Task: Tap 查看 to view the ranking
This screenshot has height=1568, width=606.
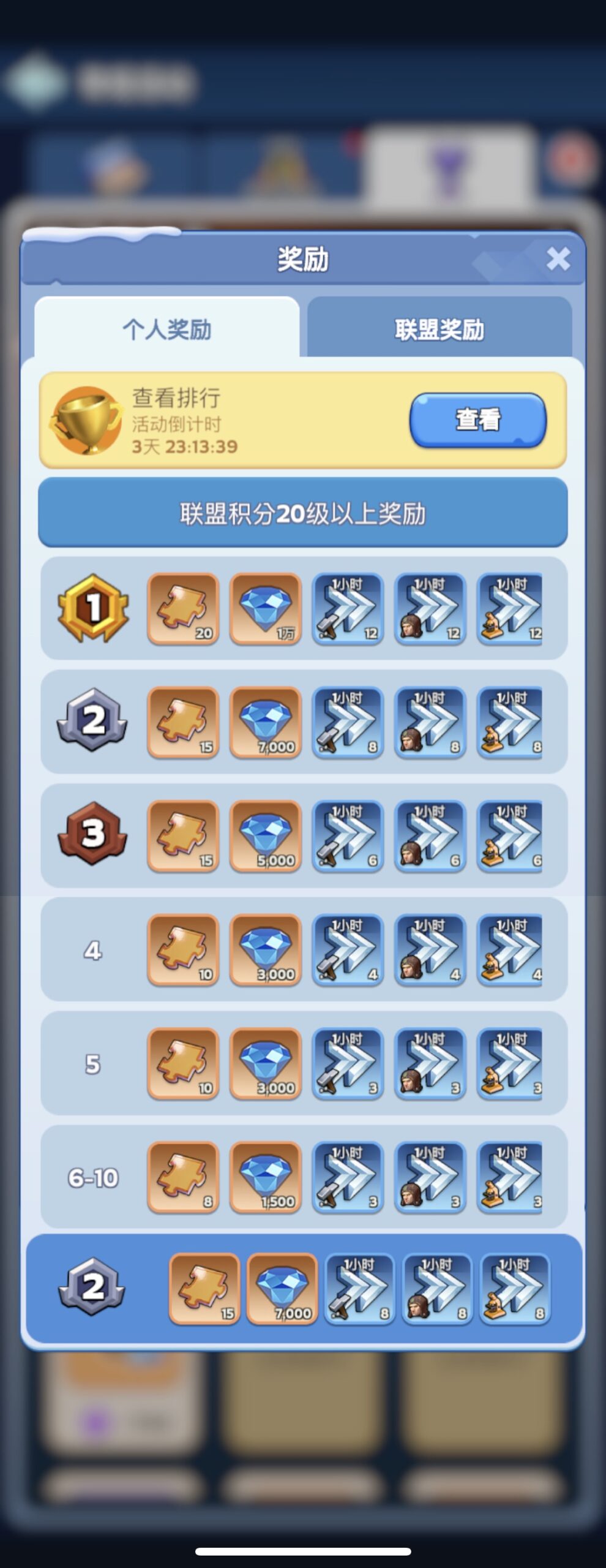Action: [477, 420]
